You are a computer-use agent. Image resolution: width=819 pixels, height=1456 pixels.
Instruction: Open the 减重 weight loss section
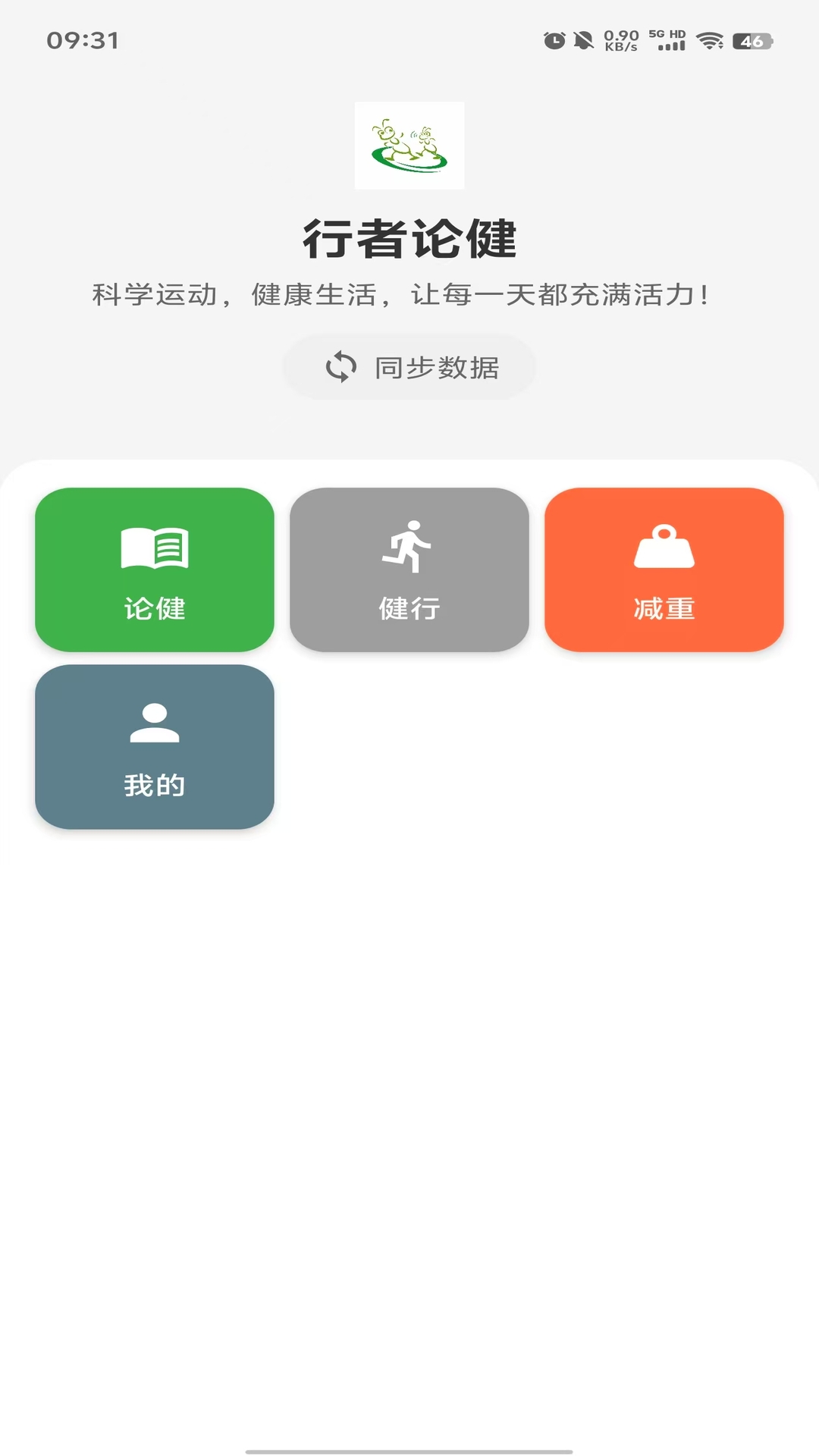[664, 570]
